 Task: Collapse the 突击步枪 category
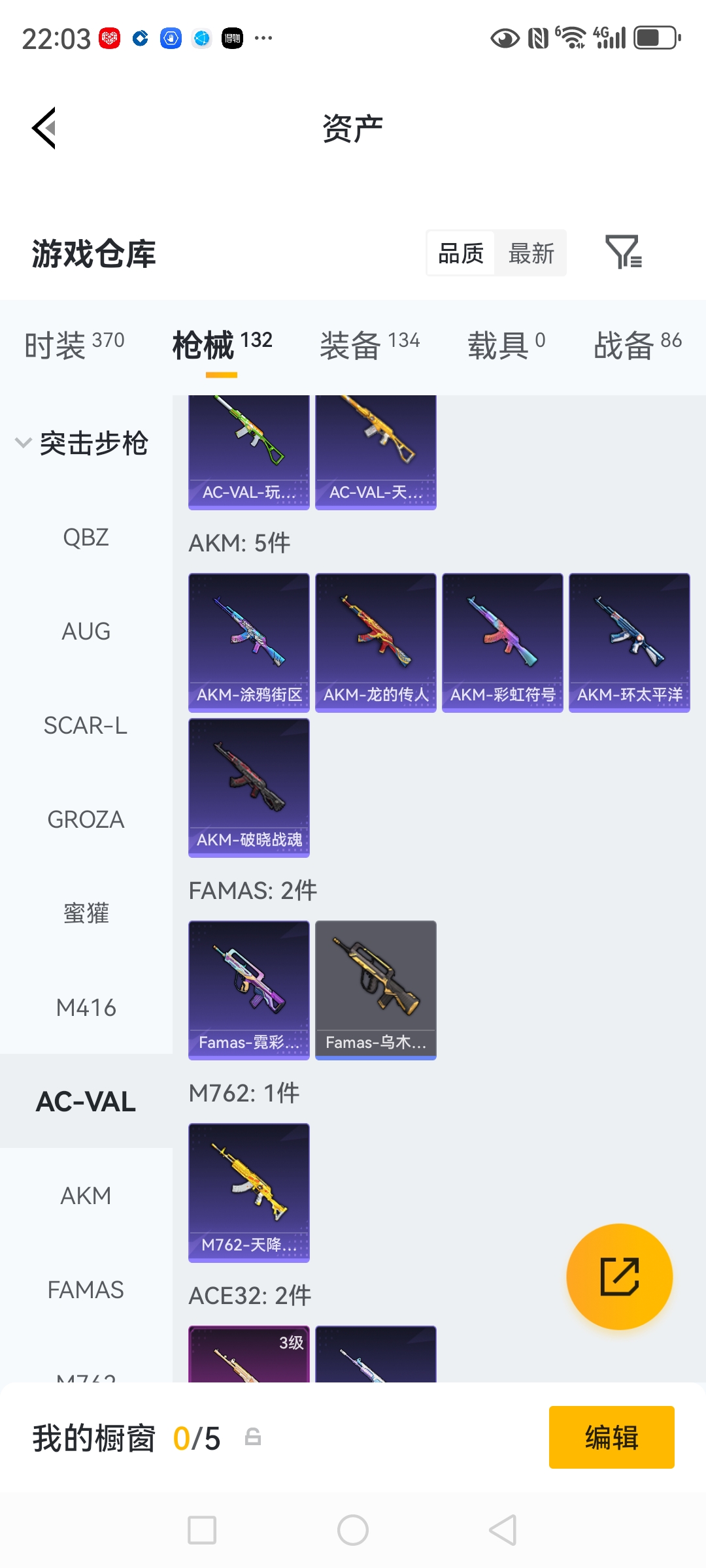click(x=82, y=444)
